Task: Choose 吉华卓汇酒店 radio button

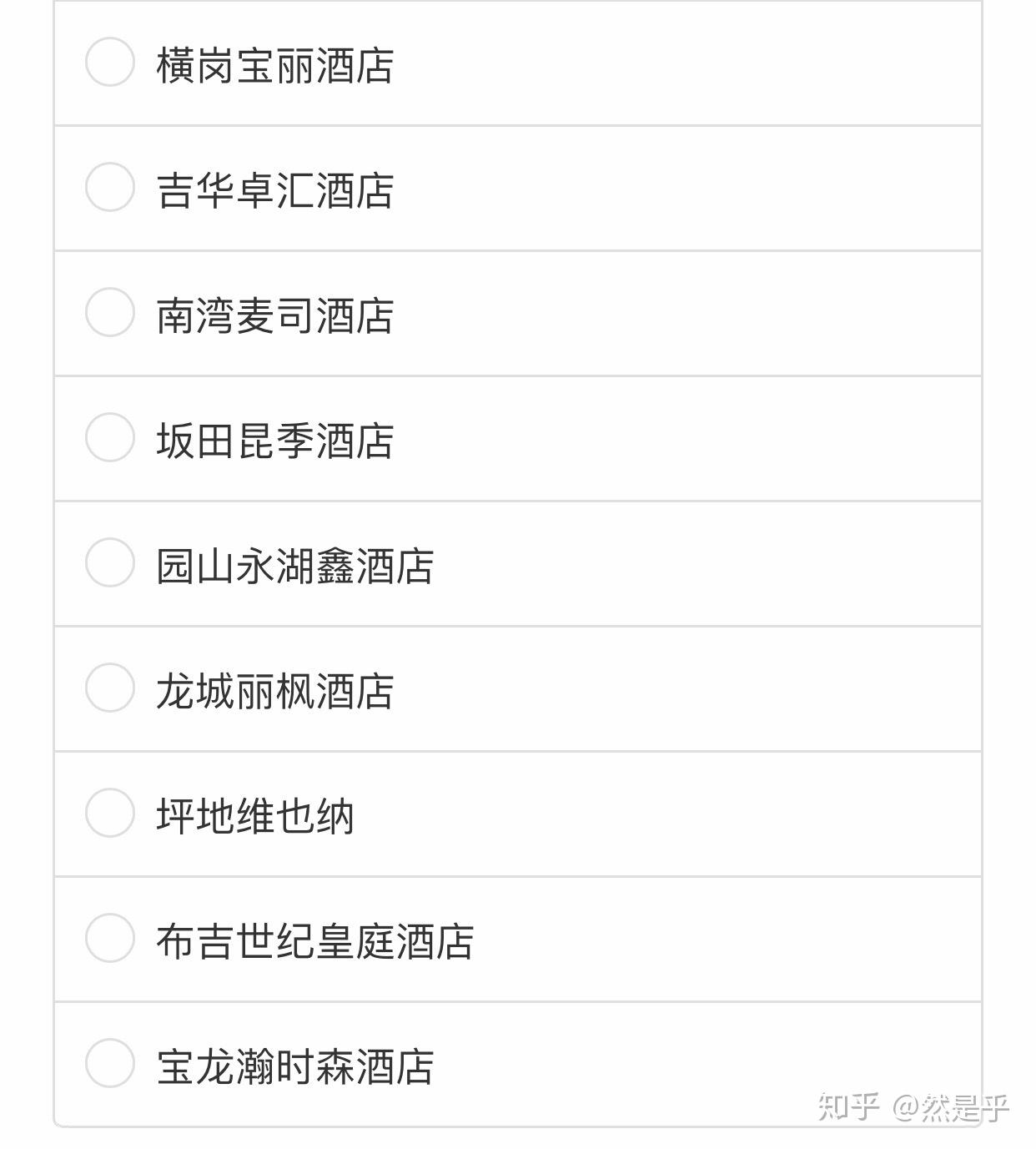Action: pos(110,188)
